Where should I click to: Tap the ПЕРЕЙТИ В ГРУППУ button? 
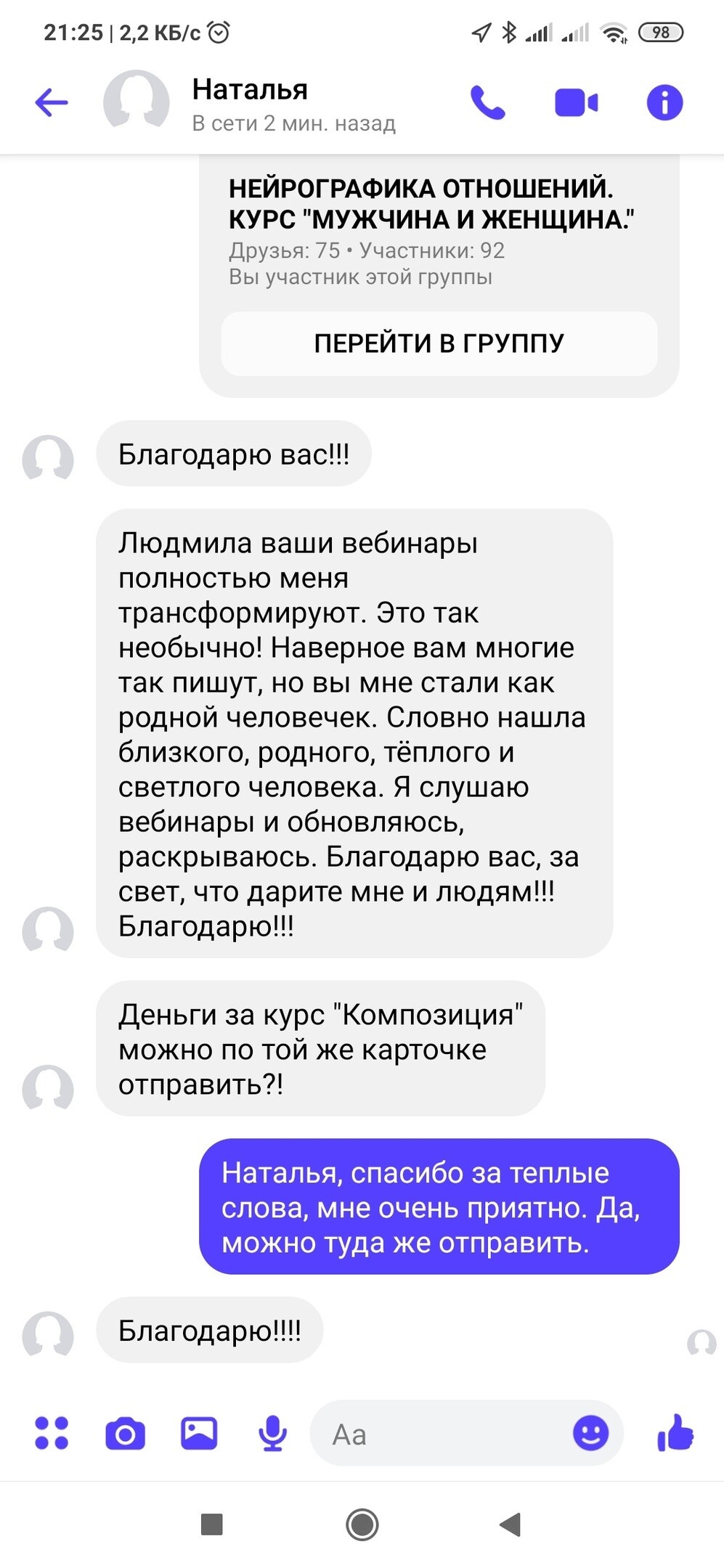[439, 343]
